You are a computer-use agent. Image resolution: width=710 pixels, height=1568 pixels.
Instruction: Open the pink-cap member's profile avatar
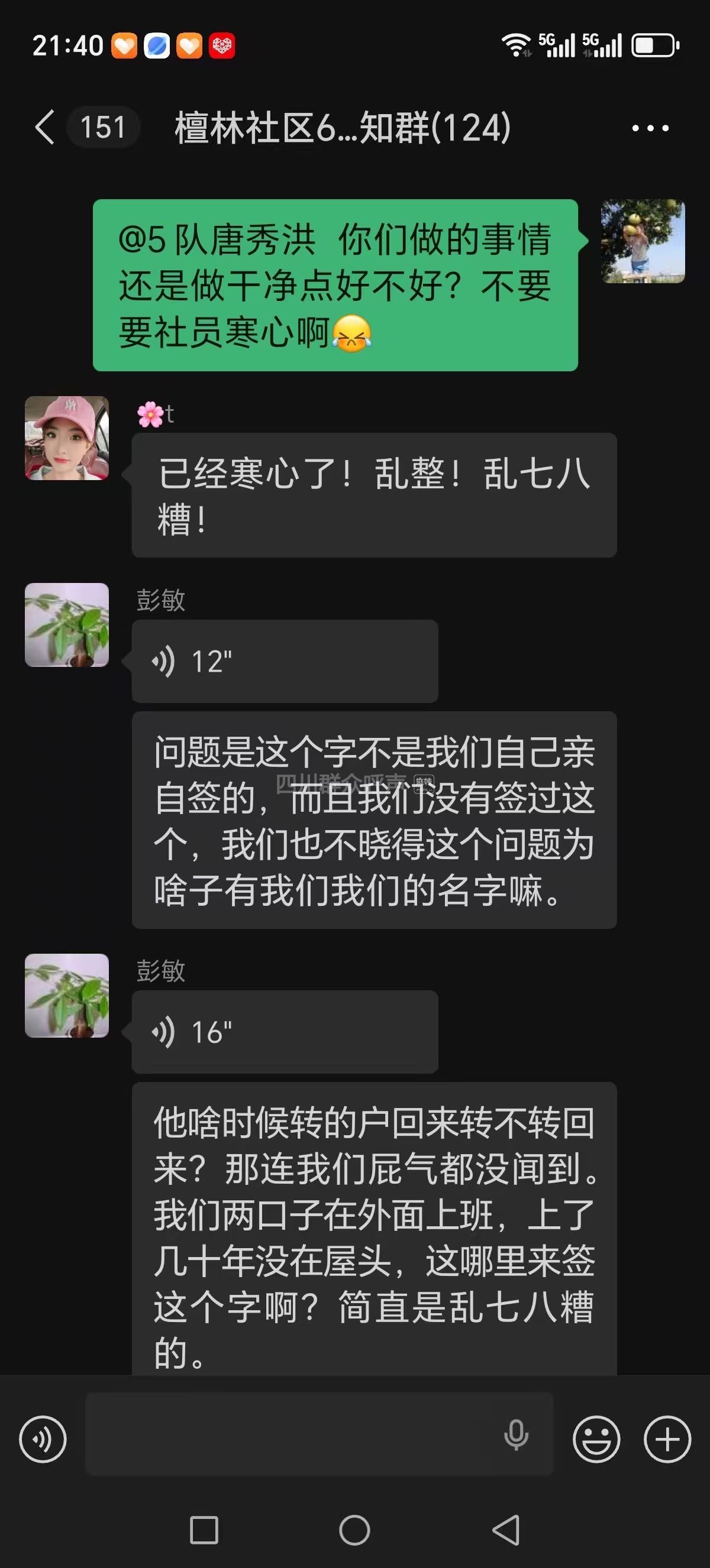[x=67, y=438]
